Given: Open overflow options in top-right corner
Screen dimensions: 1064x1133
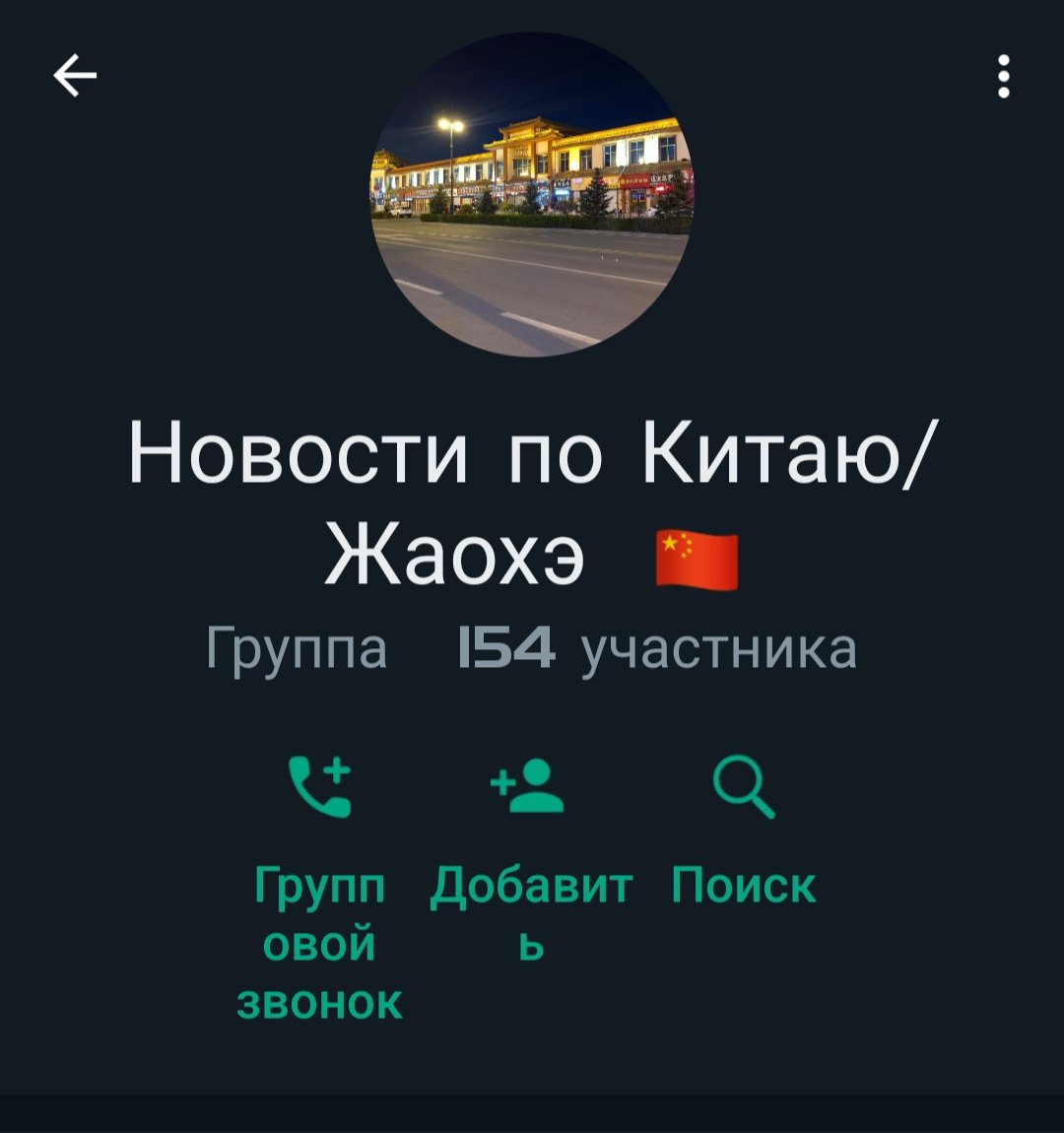Looking at the screenshot, I should 1003,74.
